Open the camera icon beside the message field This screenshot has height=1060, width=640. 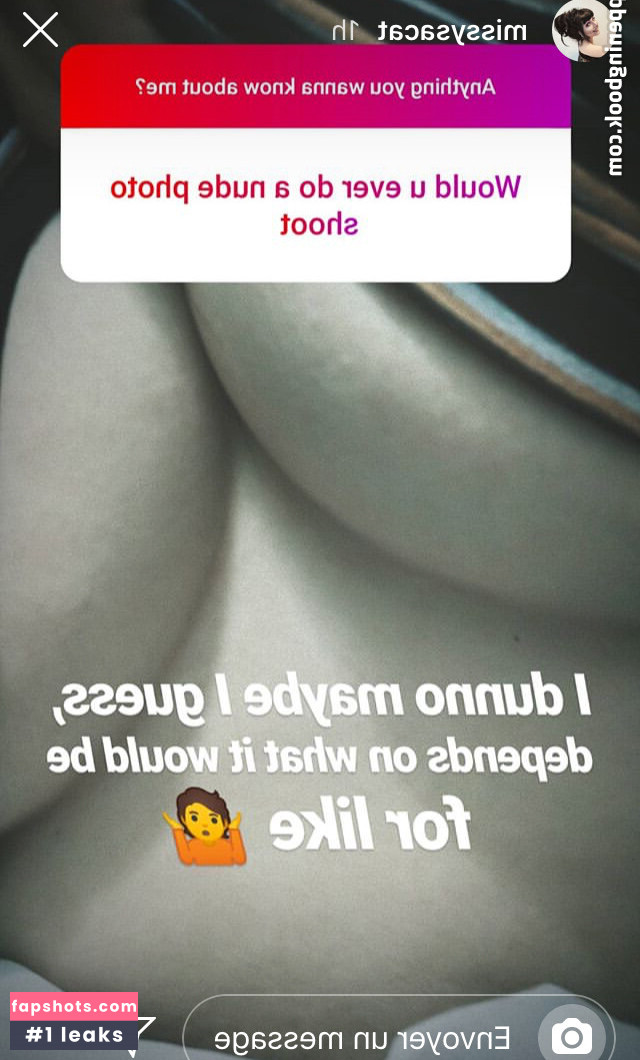571,1036
